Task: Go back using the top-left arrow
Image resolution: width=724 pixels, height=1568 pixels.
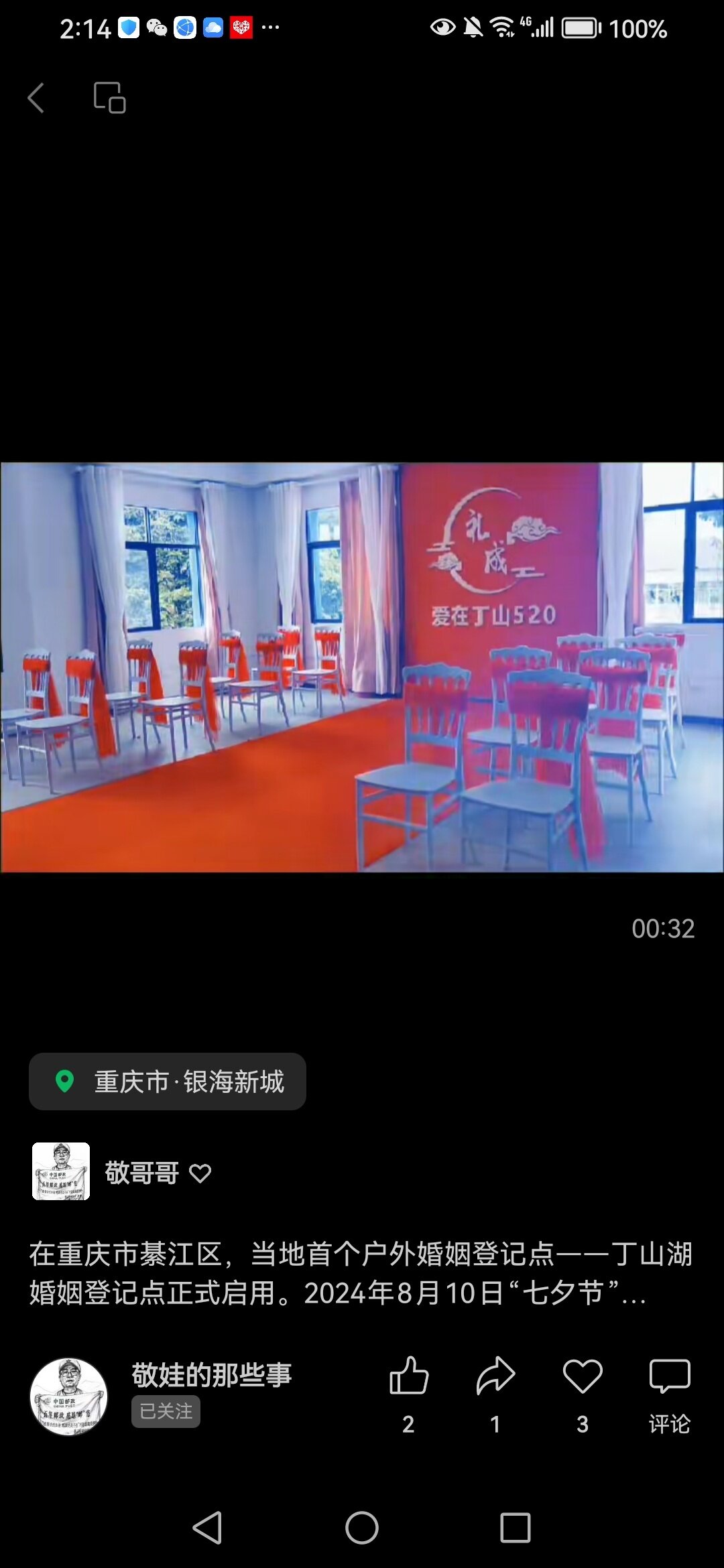Action: coord(36,98)
